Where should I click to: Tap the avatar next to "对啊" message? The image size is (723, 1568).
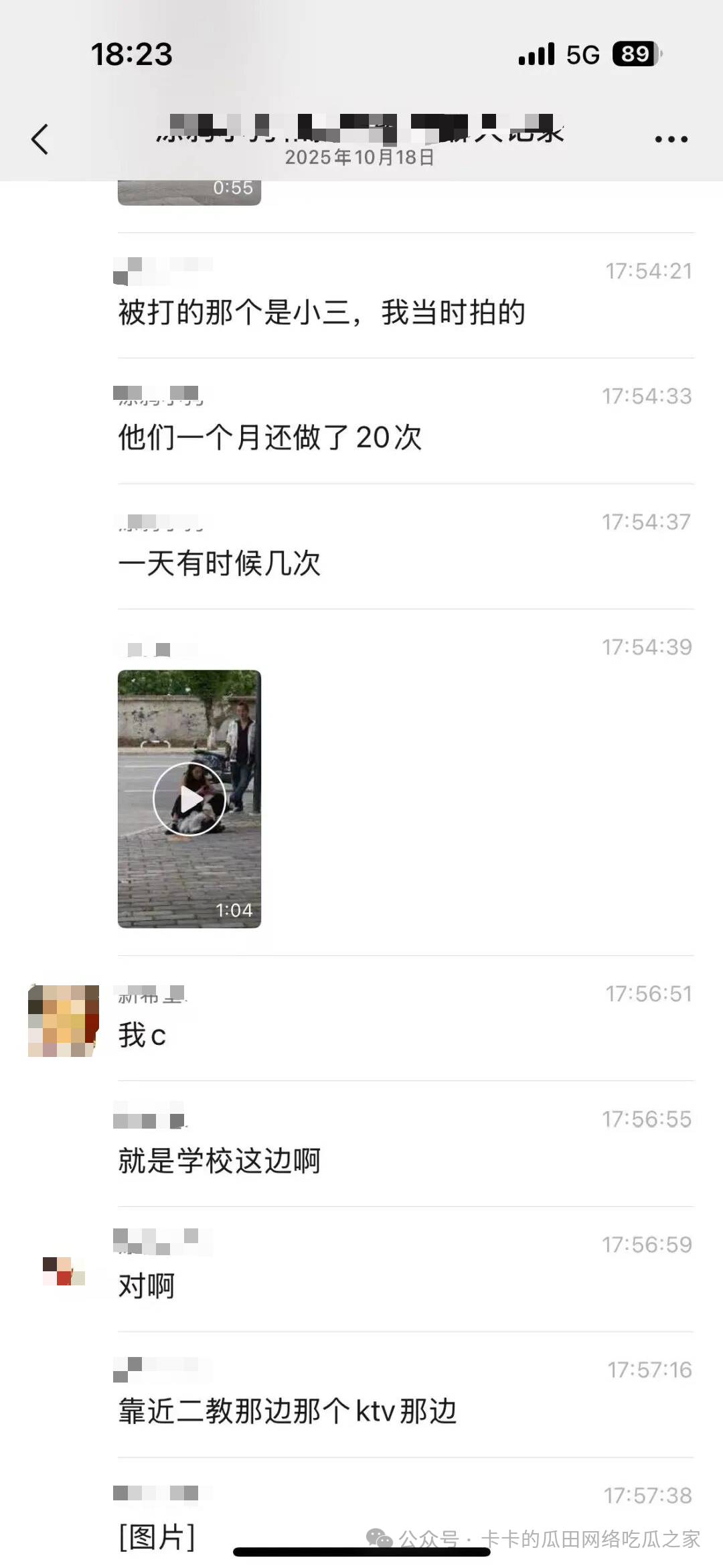click(64, 1271)
